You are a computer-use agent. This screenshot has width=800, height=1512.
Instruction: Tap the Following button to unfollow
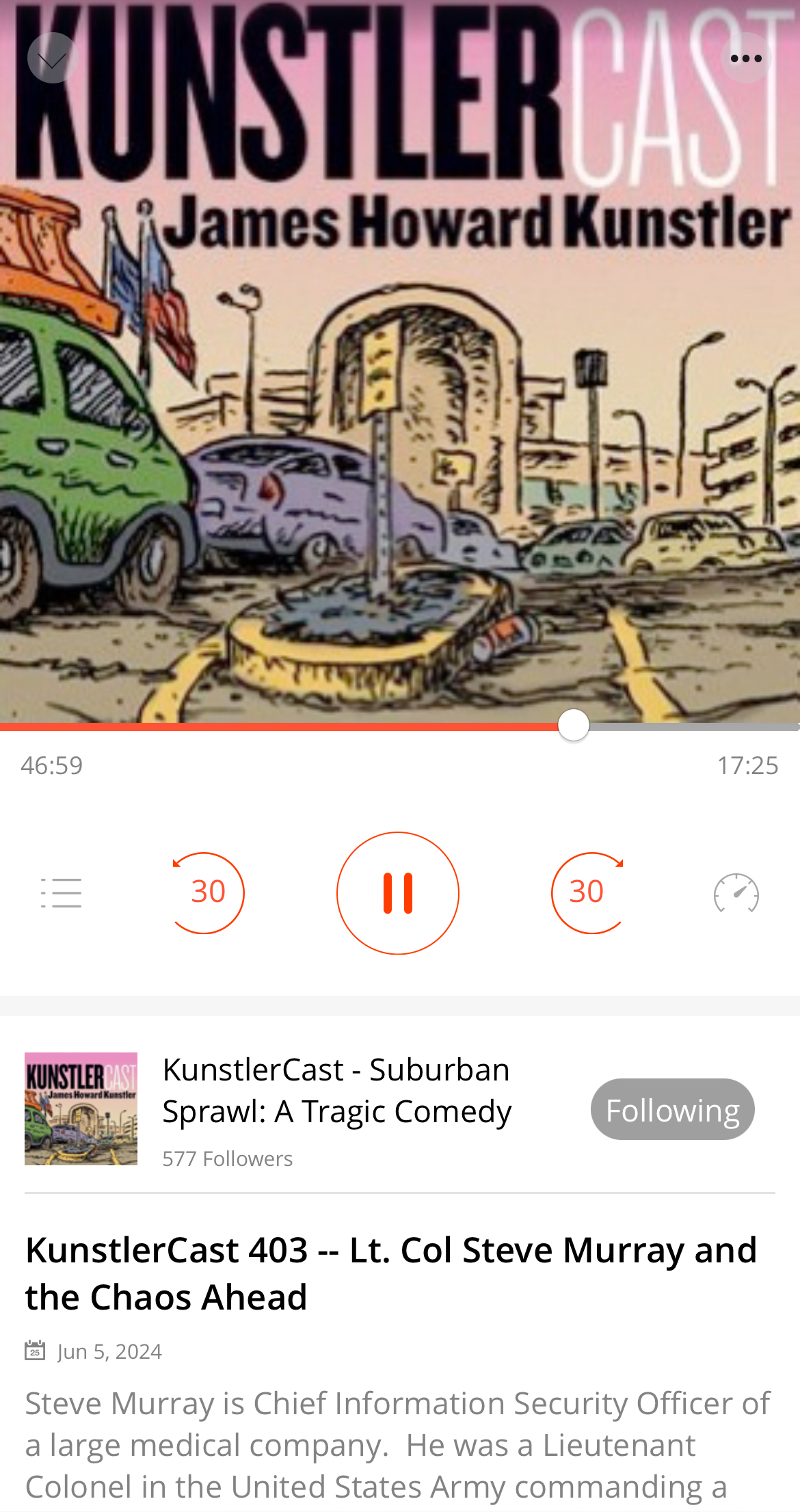[672, 1109]
